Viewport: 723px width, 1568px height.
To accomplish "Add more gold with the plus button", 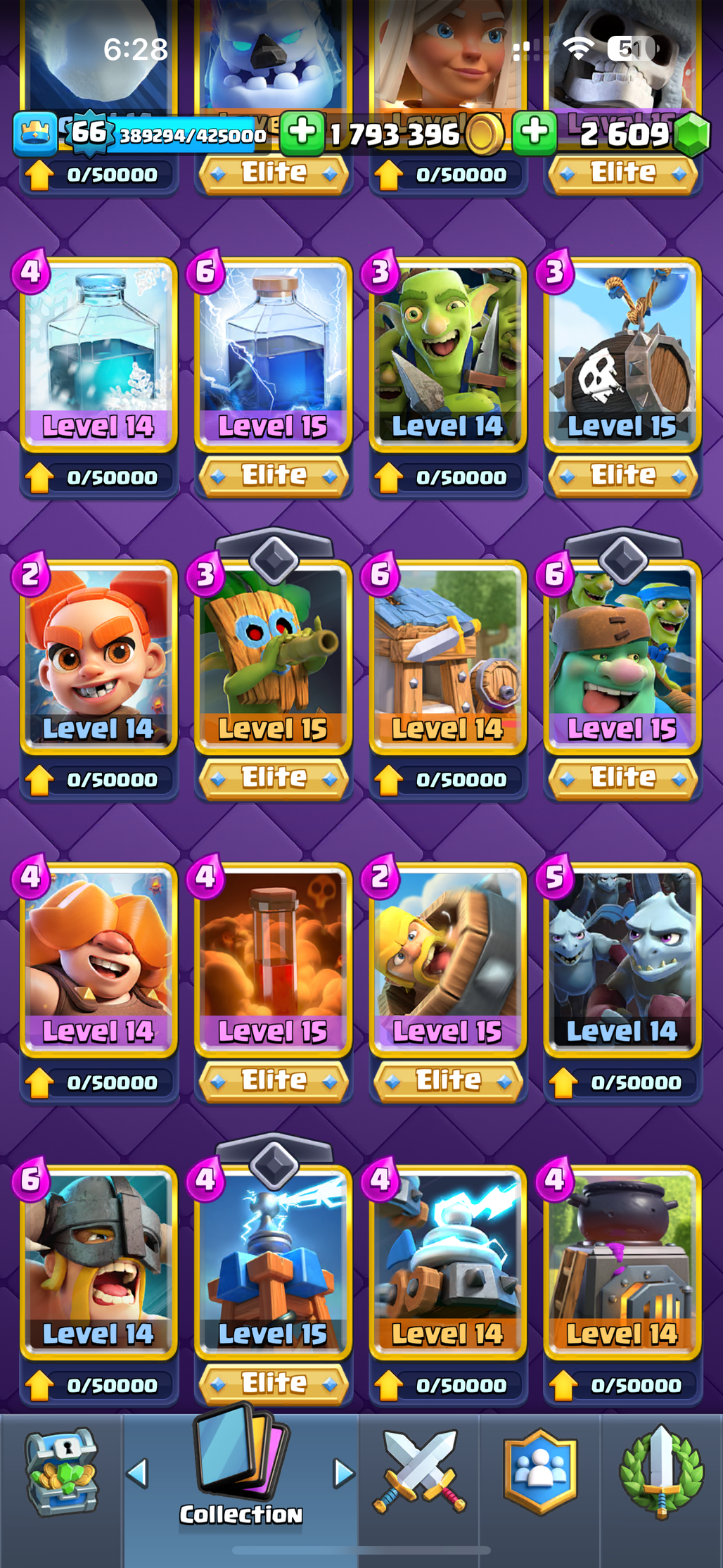I will pyautogui.click(x=303, y=132).
